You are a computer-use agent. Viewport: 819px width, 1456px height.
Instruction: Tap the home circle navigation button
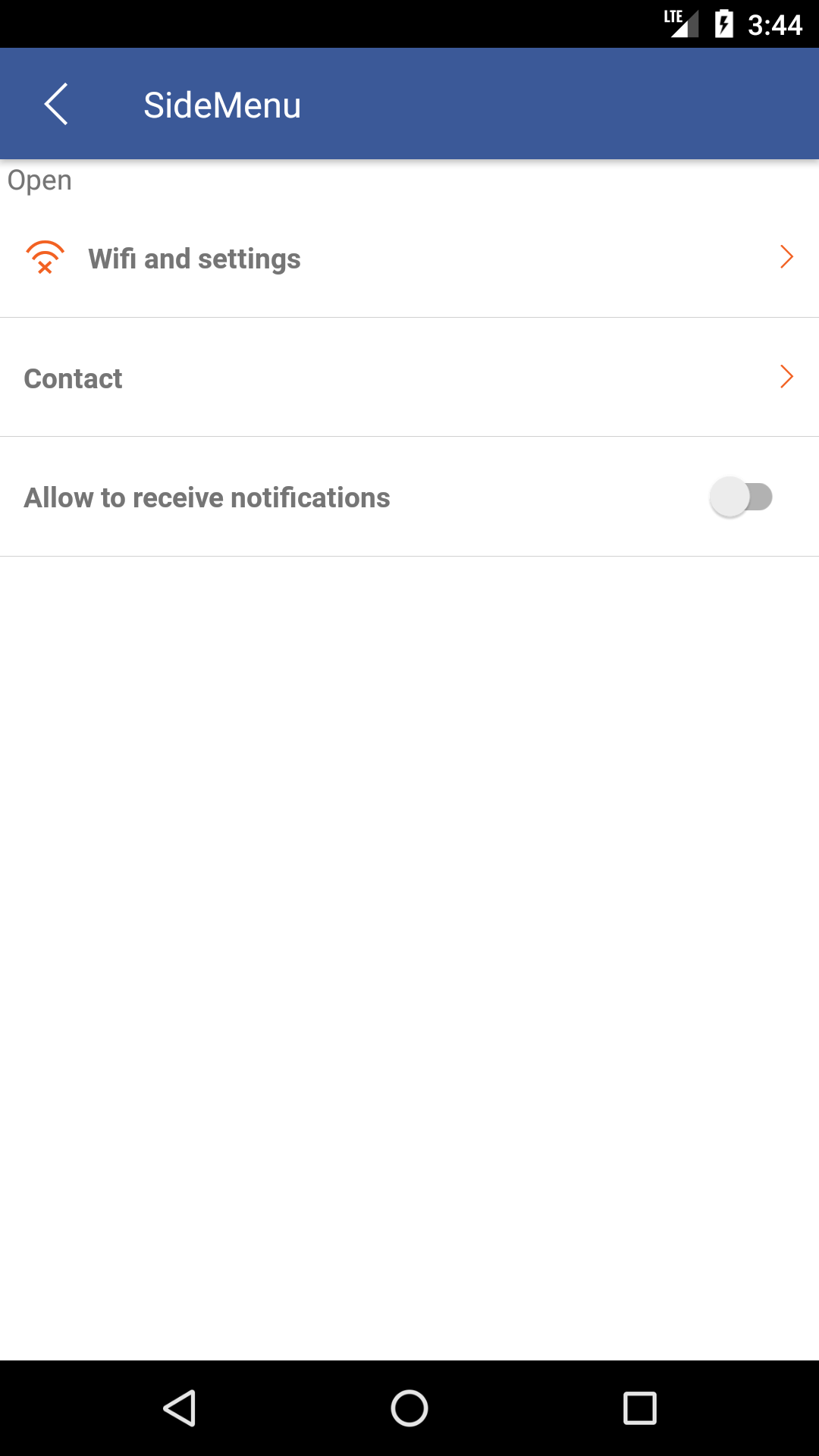409,1409
